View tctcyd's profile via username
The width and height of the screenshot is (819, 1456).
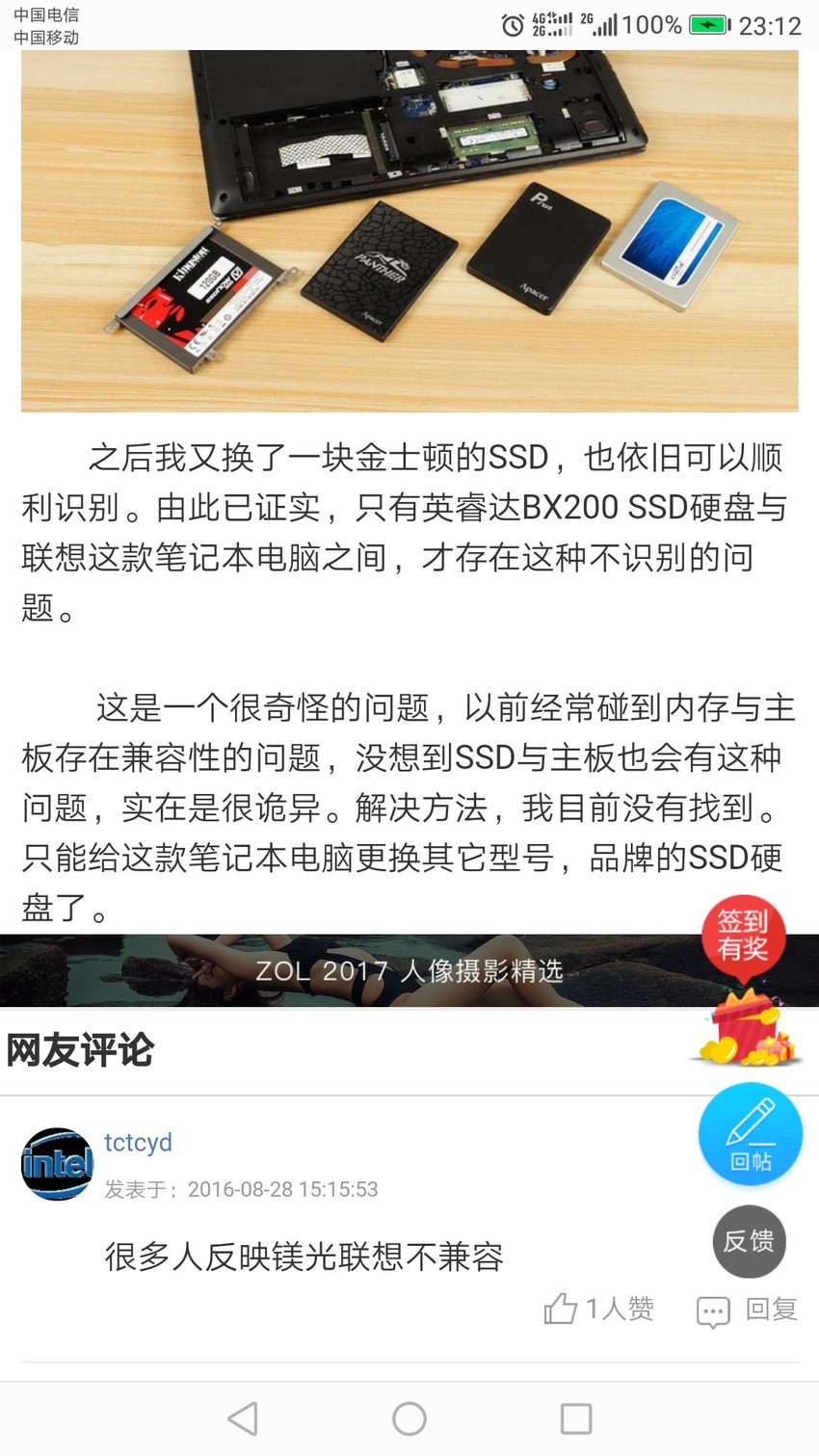139,1142
